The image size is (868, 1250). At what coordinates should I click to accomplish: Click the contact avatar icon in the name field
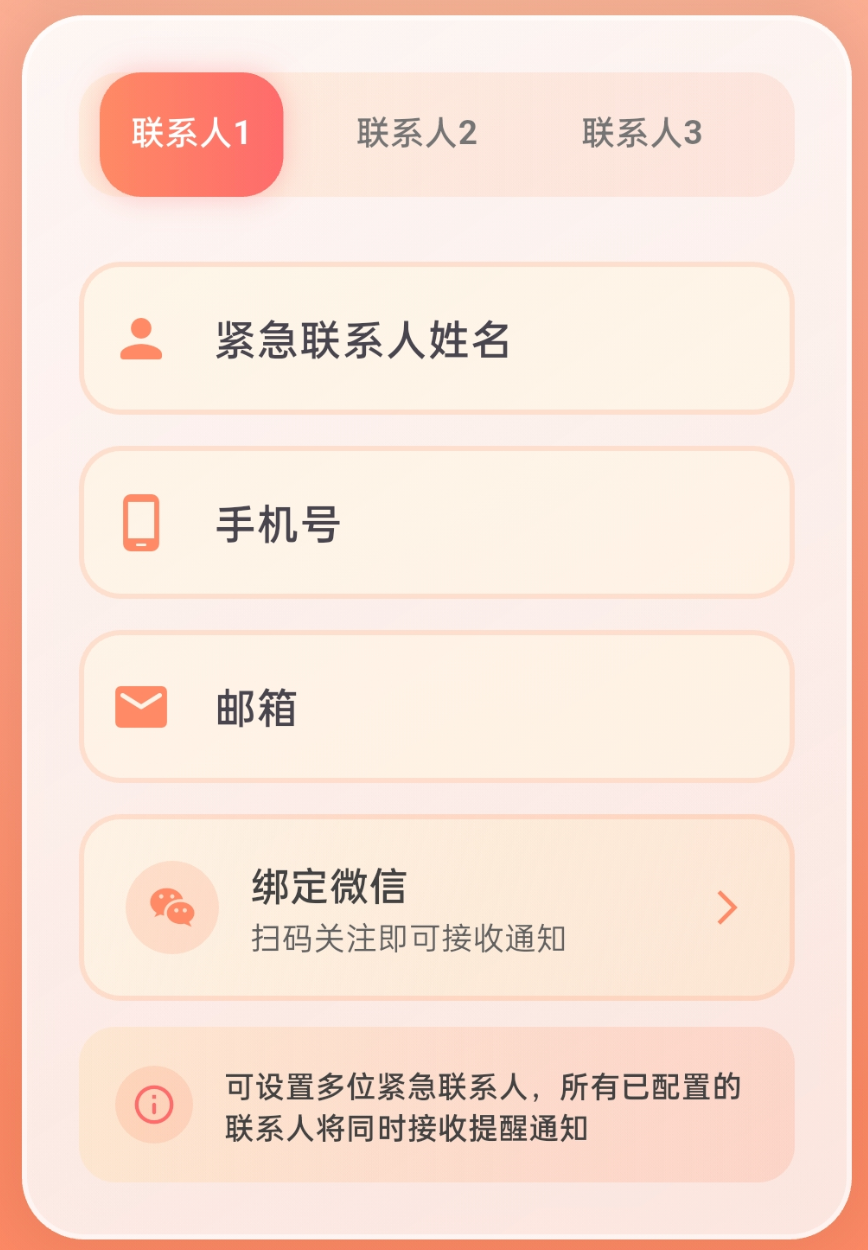(x=141, y=338)
